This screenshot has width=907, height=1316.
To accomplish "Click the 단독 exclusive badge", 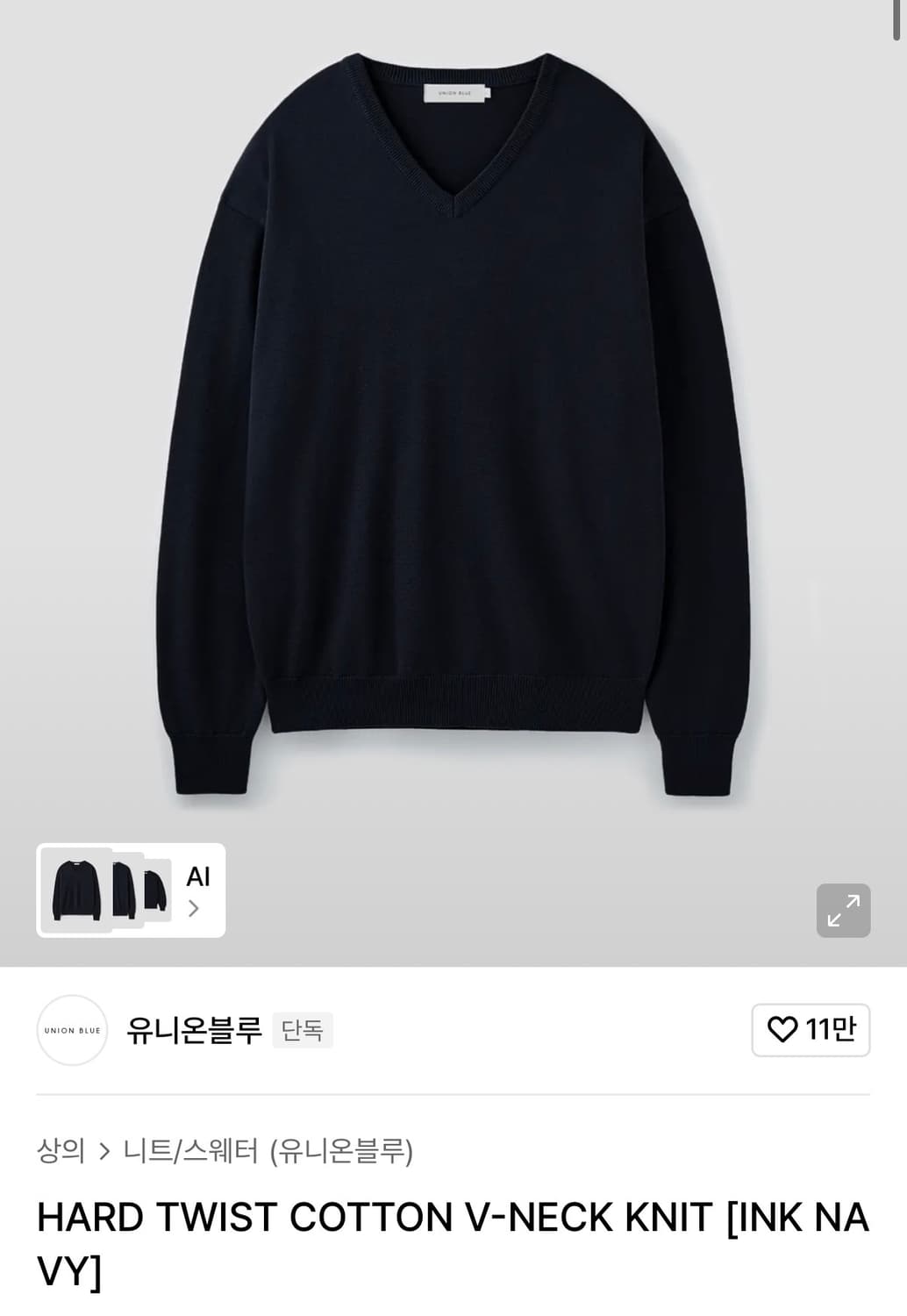I will point(303,1033).
